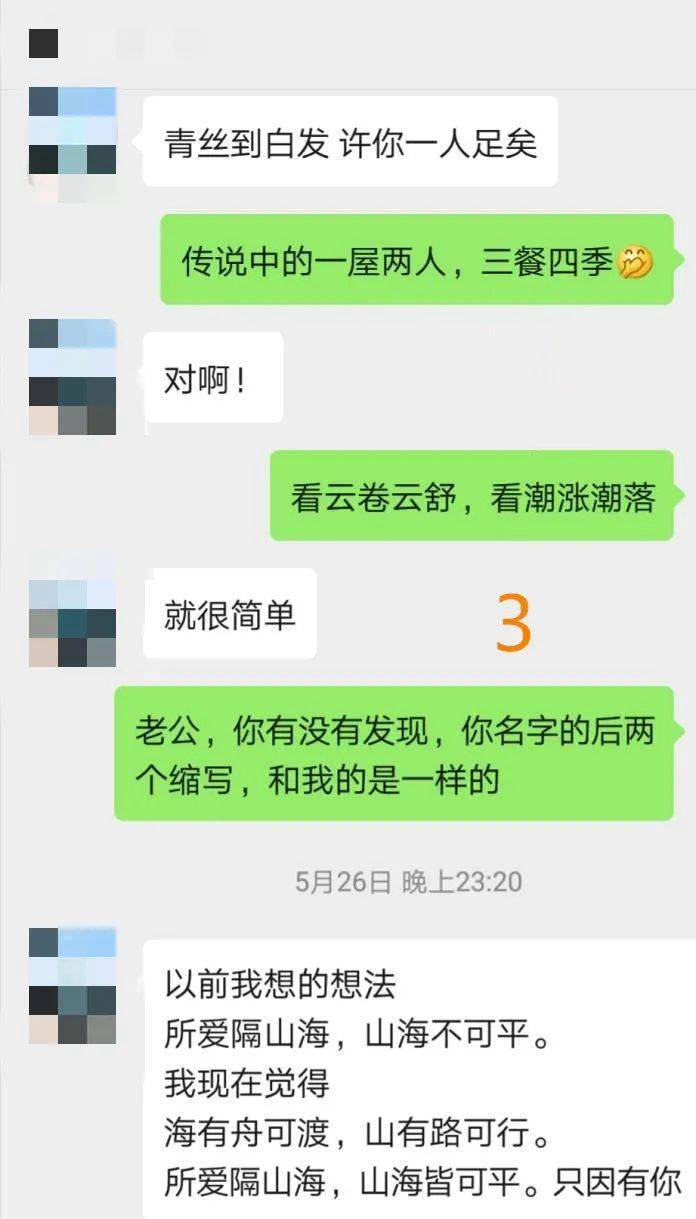This screenshot has height=1219, width=696.
Task: Open sender avatar beside '青丝到白发' message
Action: (72, 143)
